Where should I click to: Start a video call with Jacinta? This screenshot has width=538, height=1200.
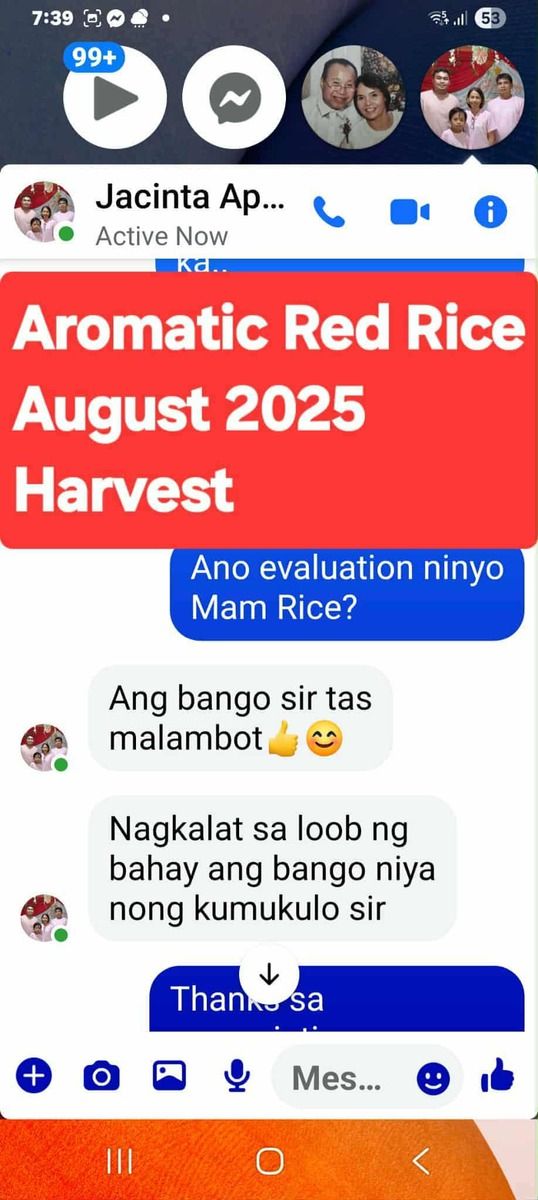pos(410,211)
